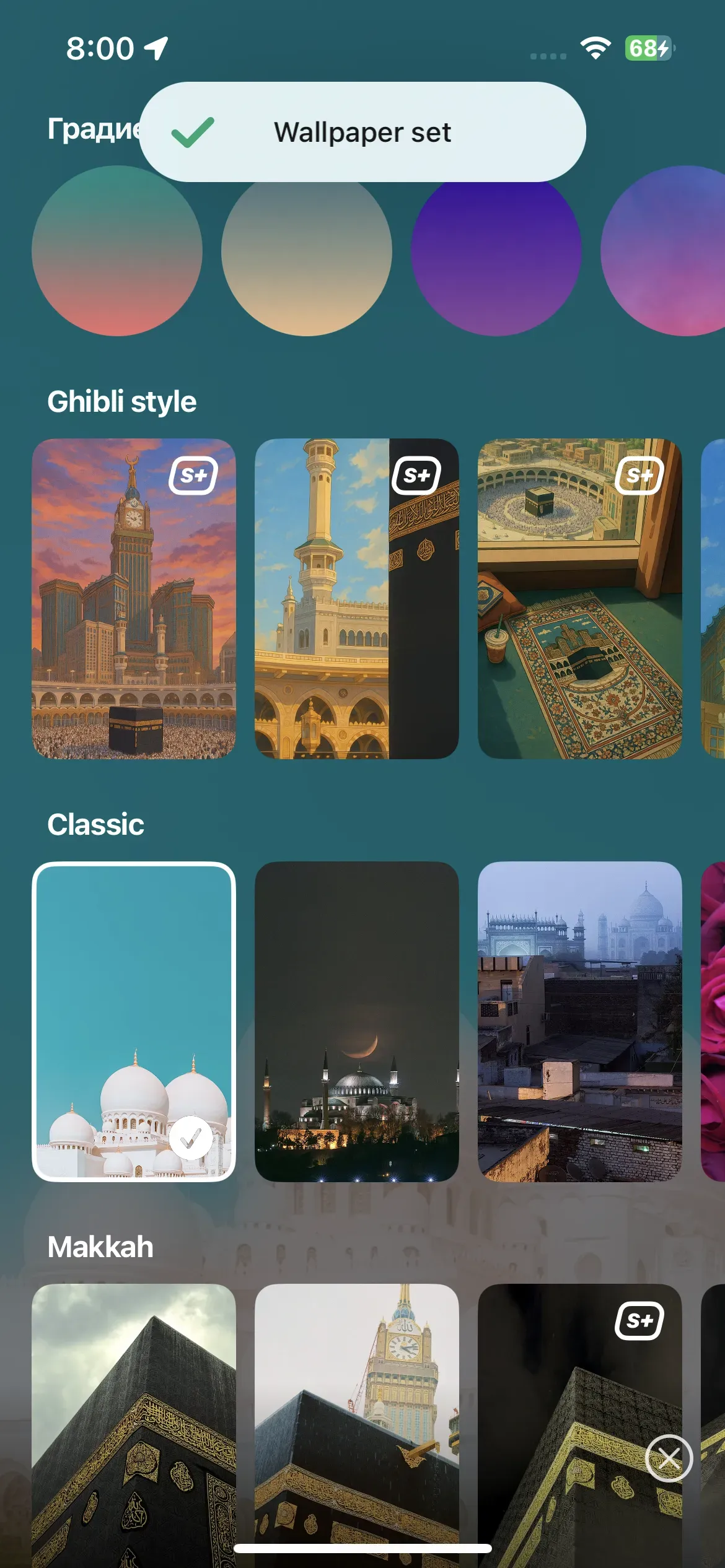Open Ghibli minaret and Kaaba wallpaper
Viewport: 725px width, 1568px height.
[x=356, y=598]
